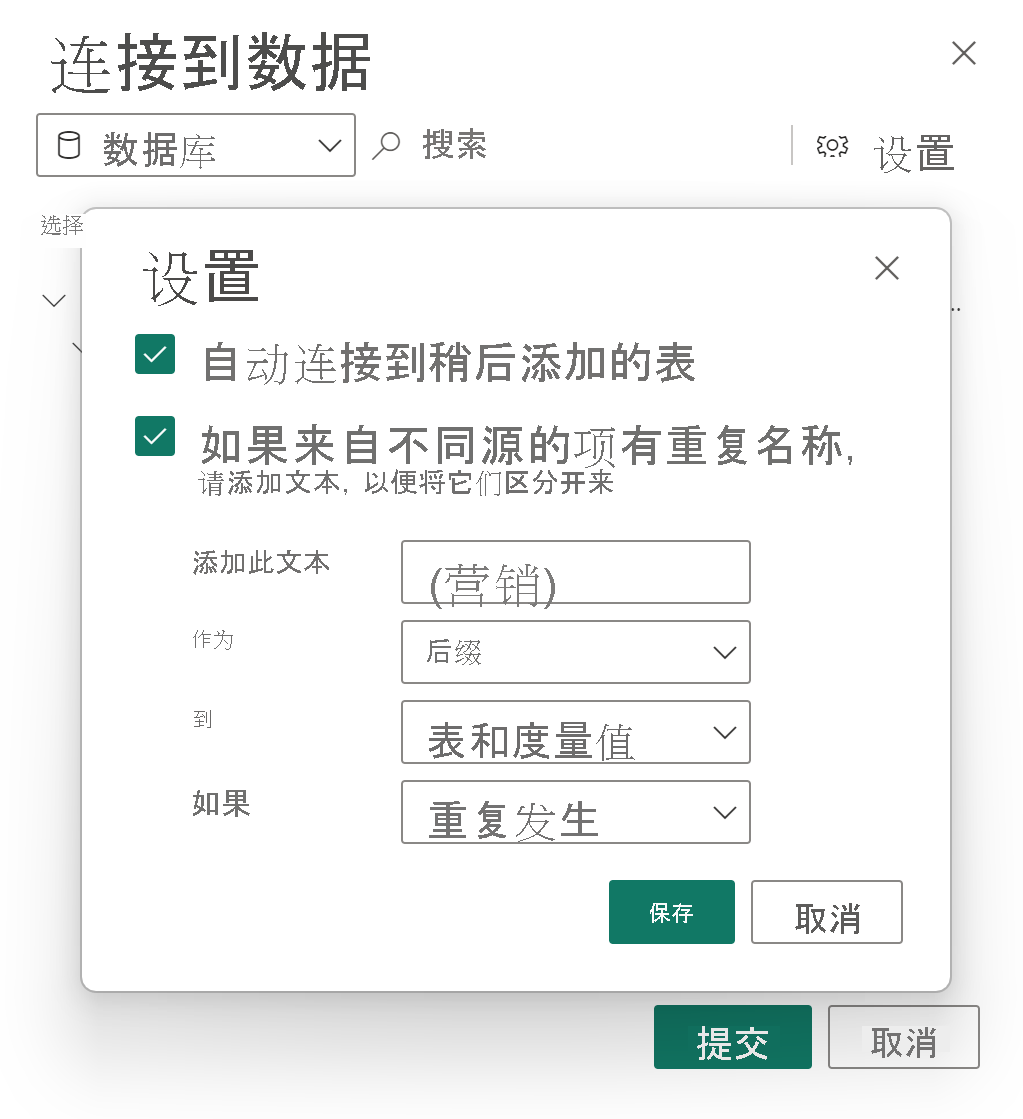Viewport: 1023px width, 1119px height.
Task: Tap the 提交 button
Action: tap(732, 1038)
